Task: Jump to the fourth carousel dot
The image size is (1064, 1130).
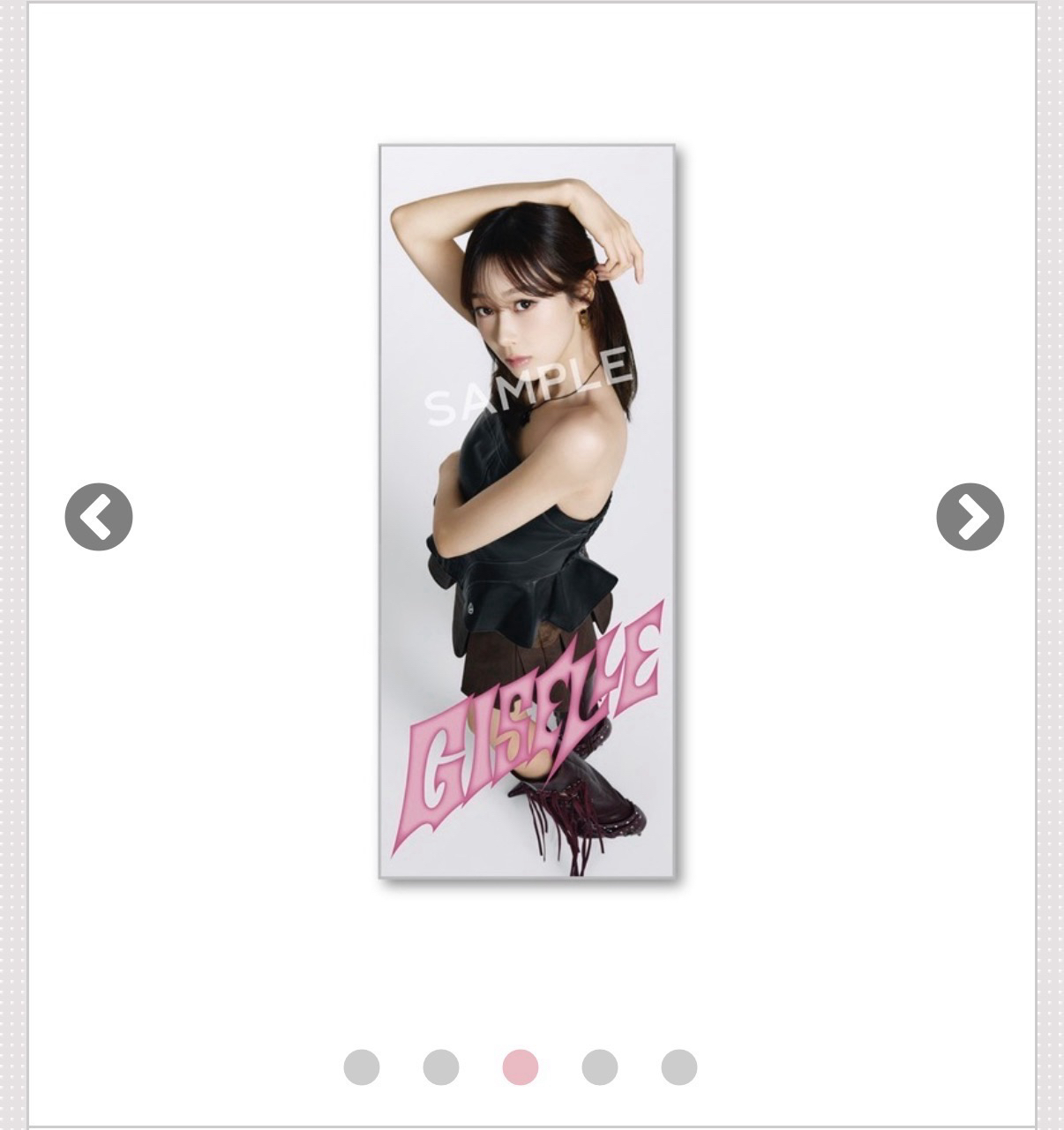Action: (x=600, y=1067)
